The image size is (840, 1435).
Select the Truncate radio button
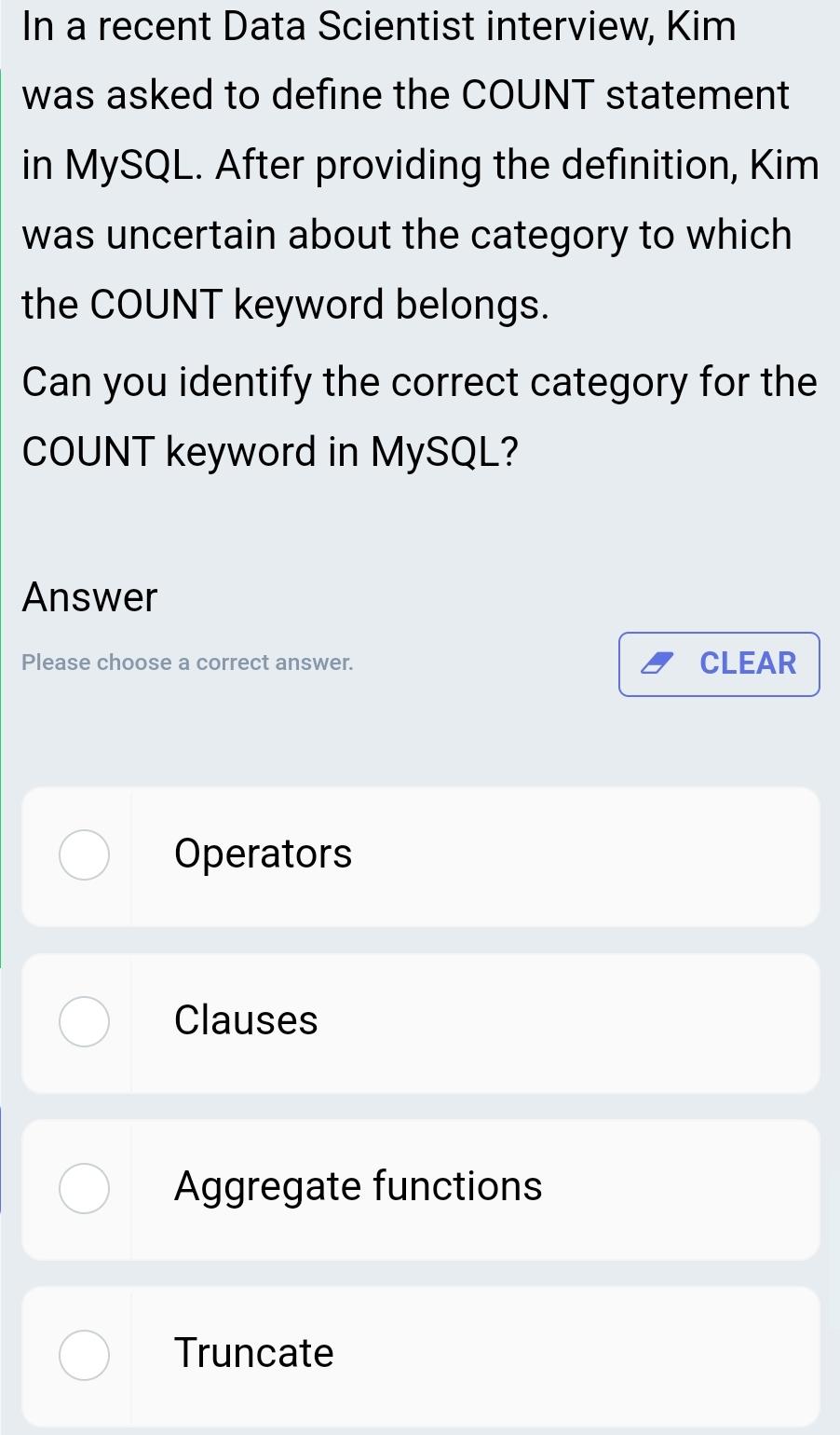(x=84, y=1356)
